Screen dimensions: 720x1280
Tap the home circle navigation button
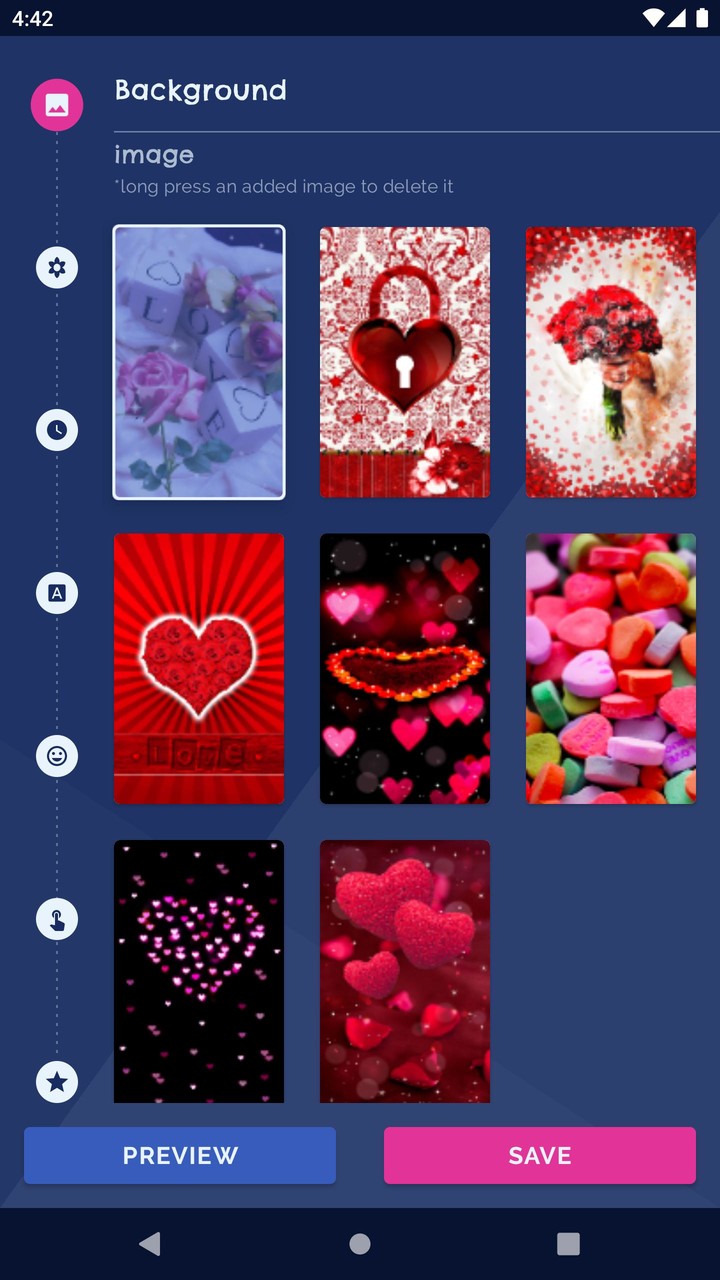coord(359,1243)
